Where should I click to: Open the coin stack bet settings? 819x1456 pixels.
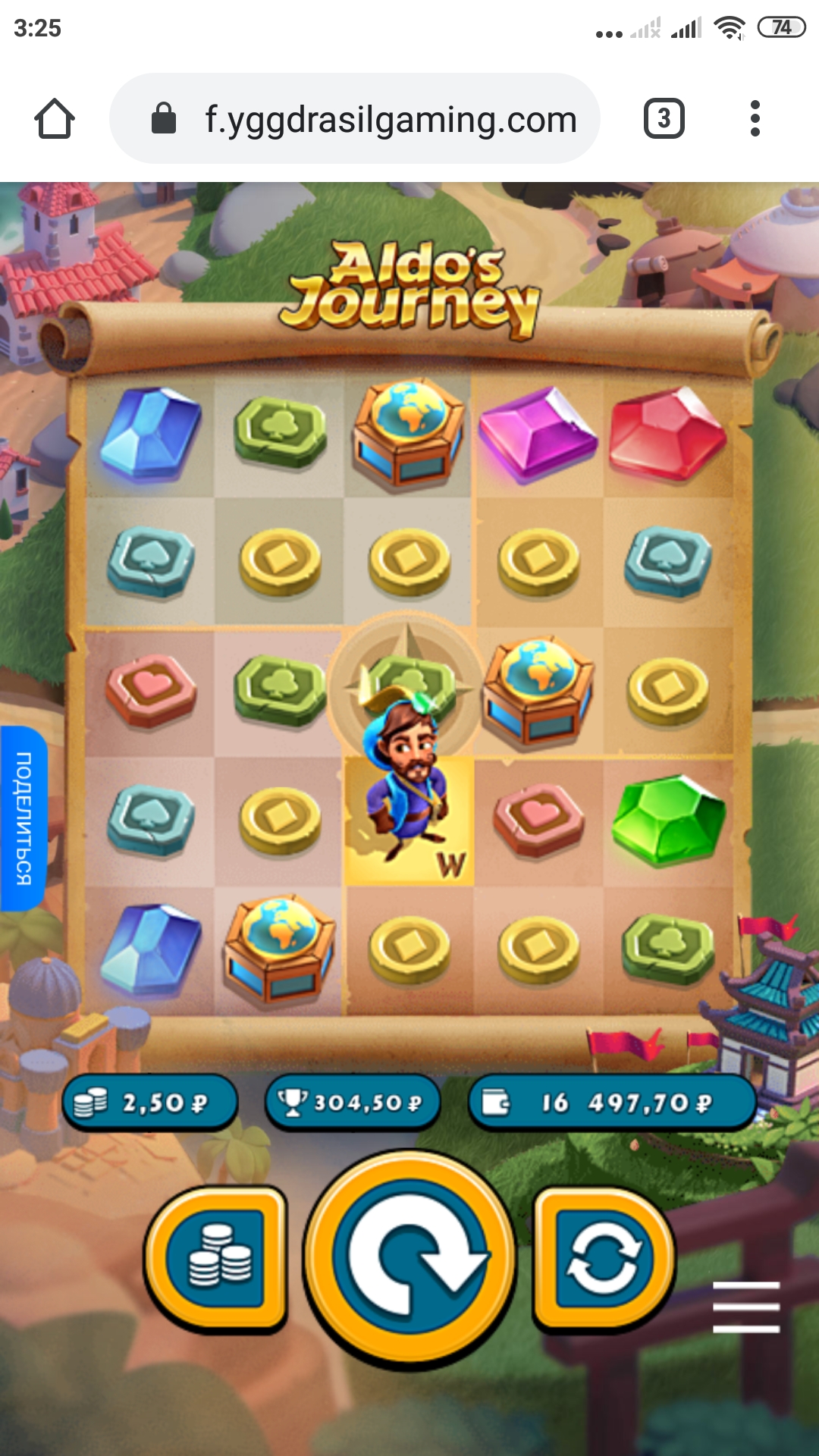click(x=216, y=1259)
